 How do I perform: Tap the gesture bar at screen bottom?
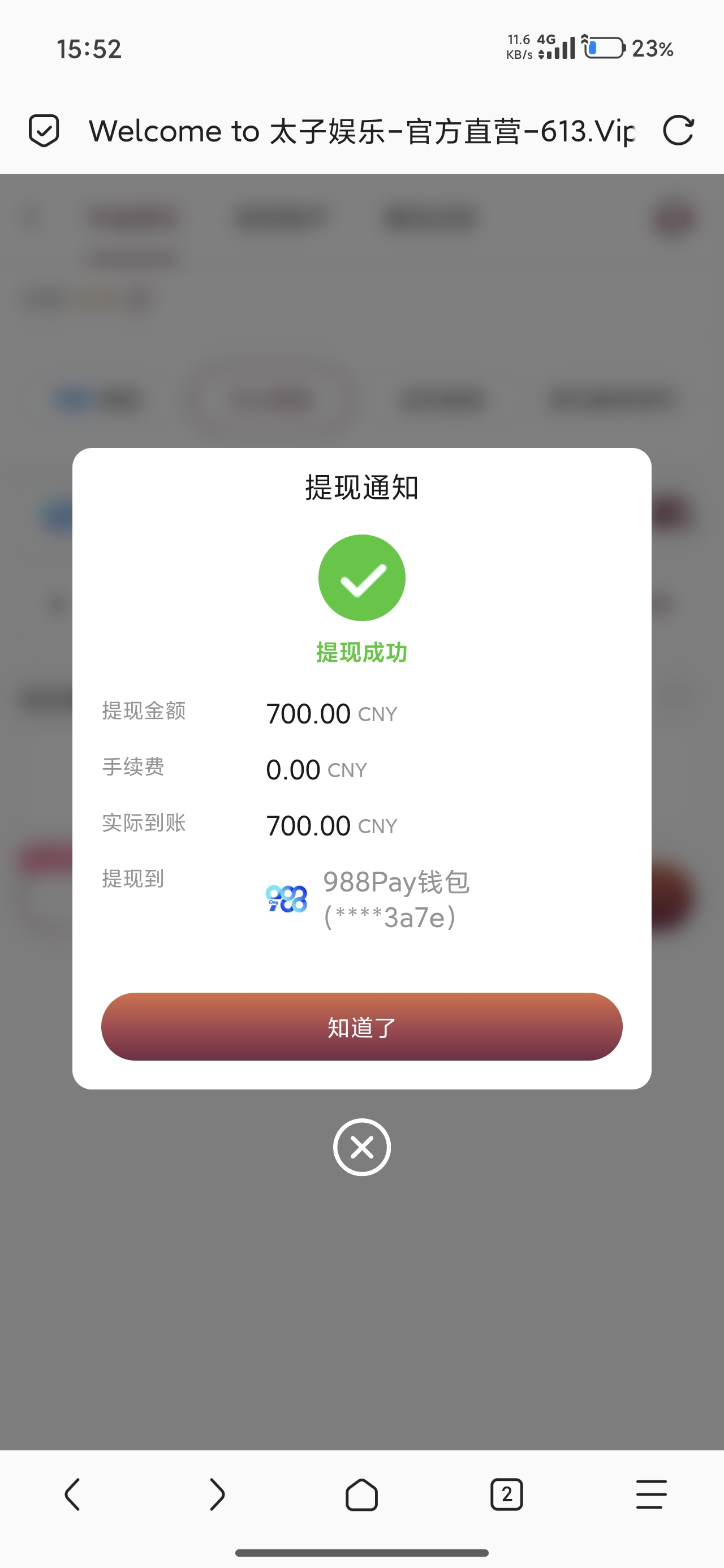tap(361, 1553)
